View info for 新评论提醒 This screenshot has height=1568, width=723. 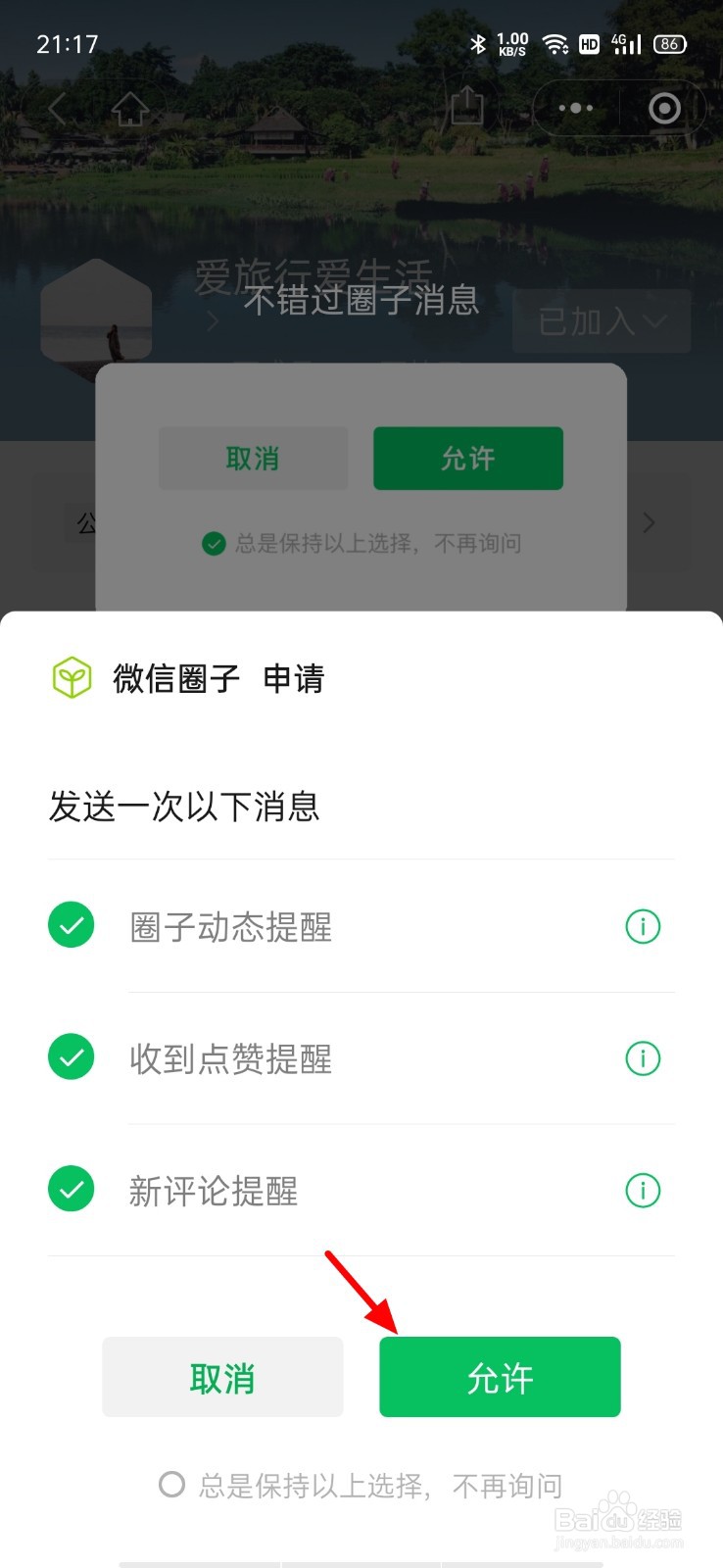coord(643,1190)
